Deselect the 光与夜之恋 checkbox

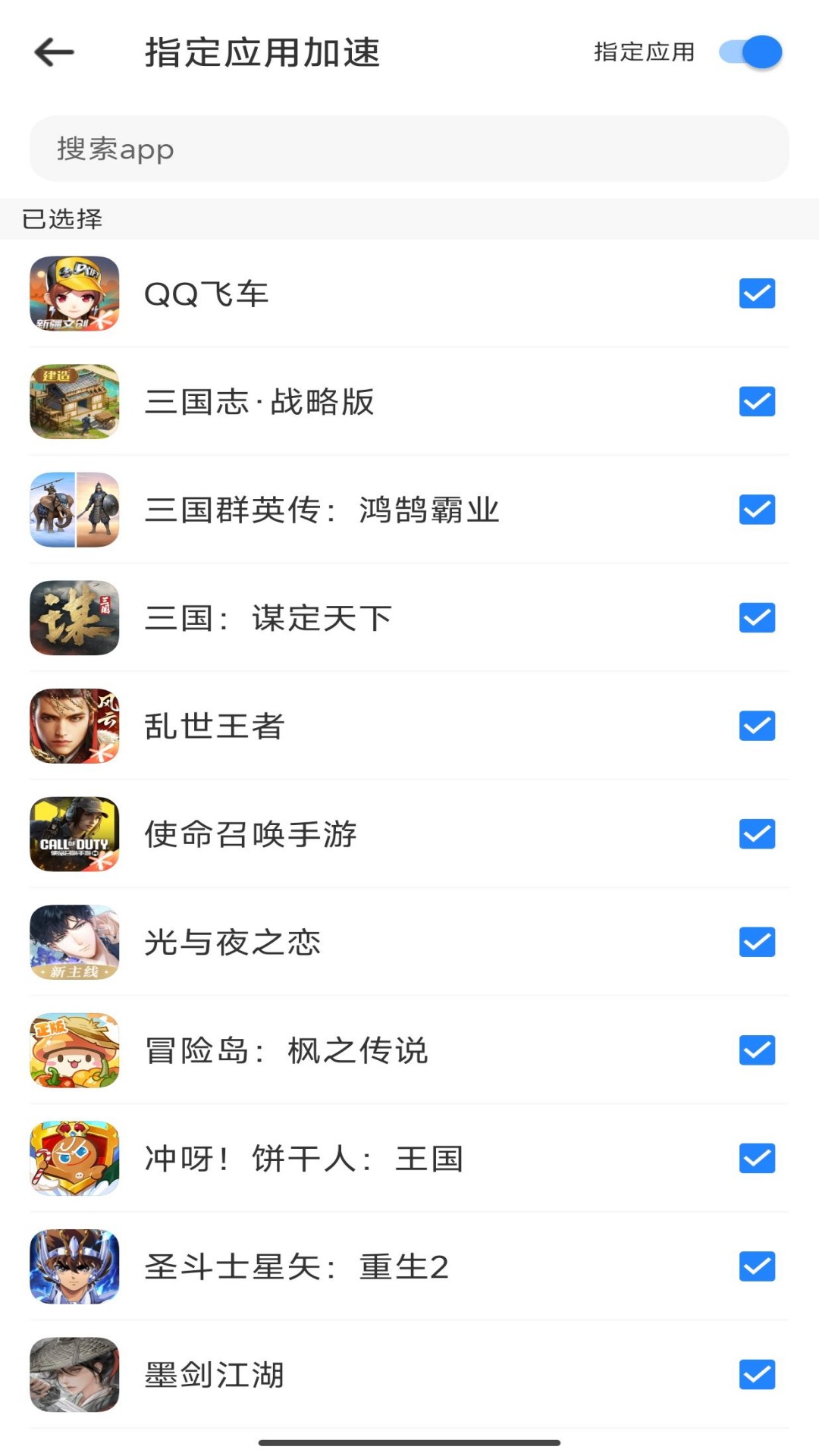point(756,943)
